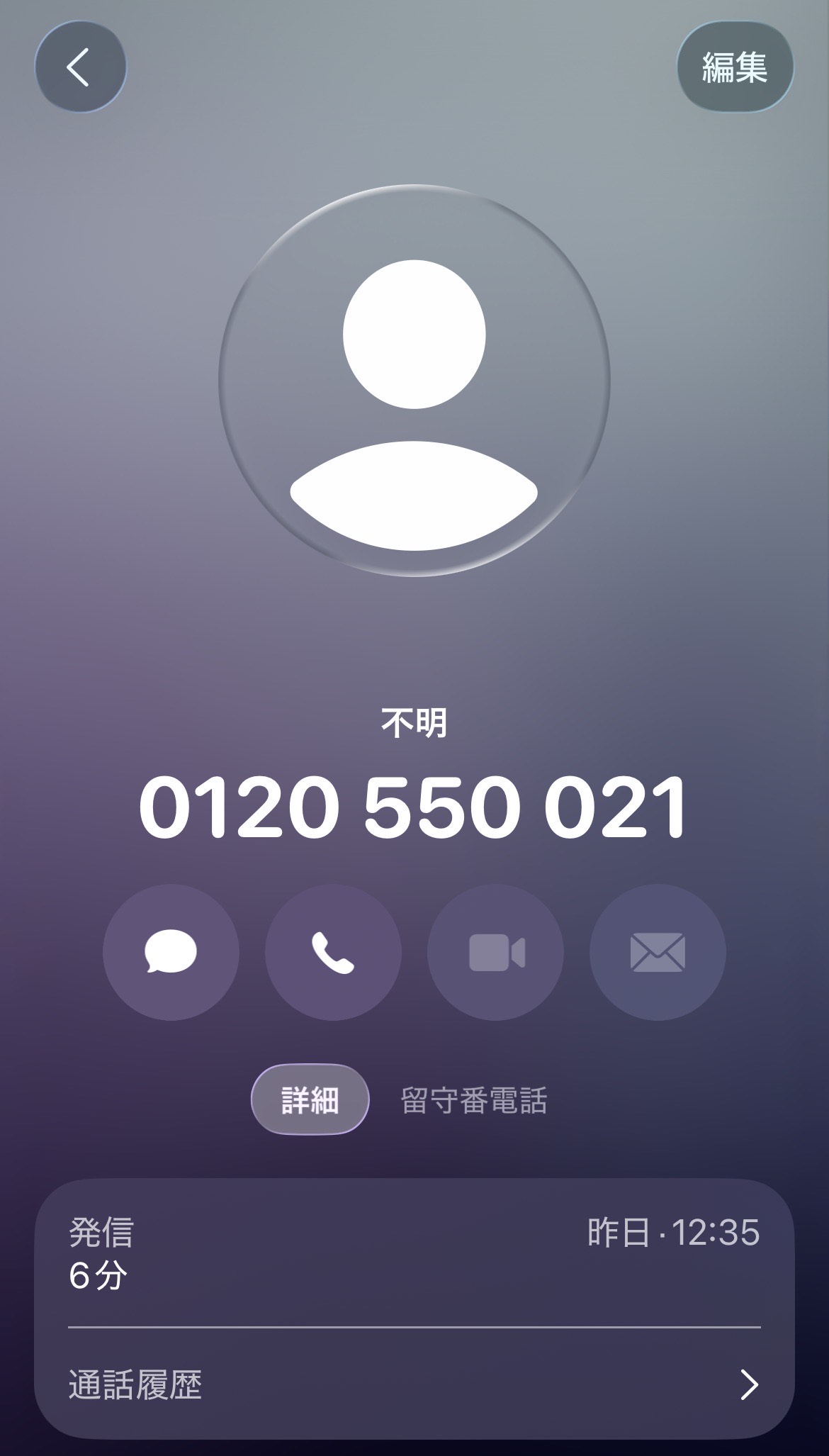Select the 詳細 tab
Image resolution: width=829 pixels, height=1456 pixels.
(310, 1099)
